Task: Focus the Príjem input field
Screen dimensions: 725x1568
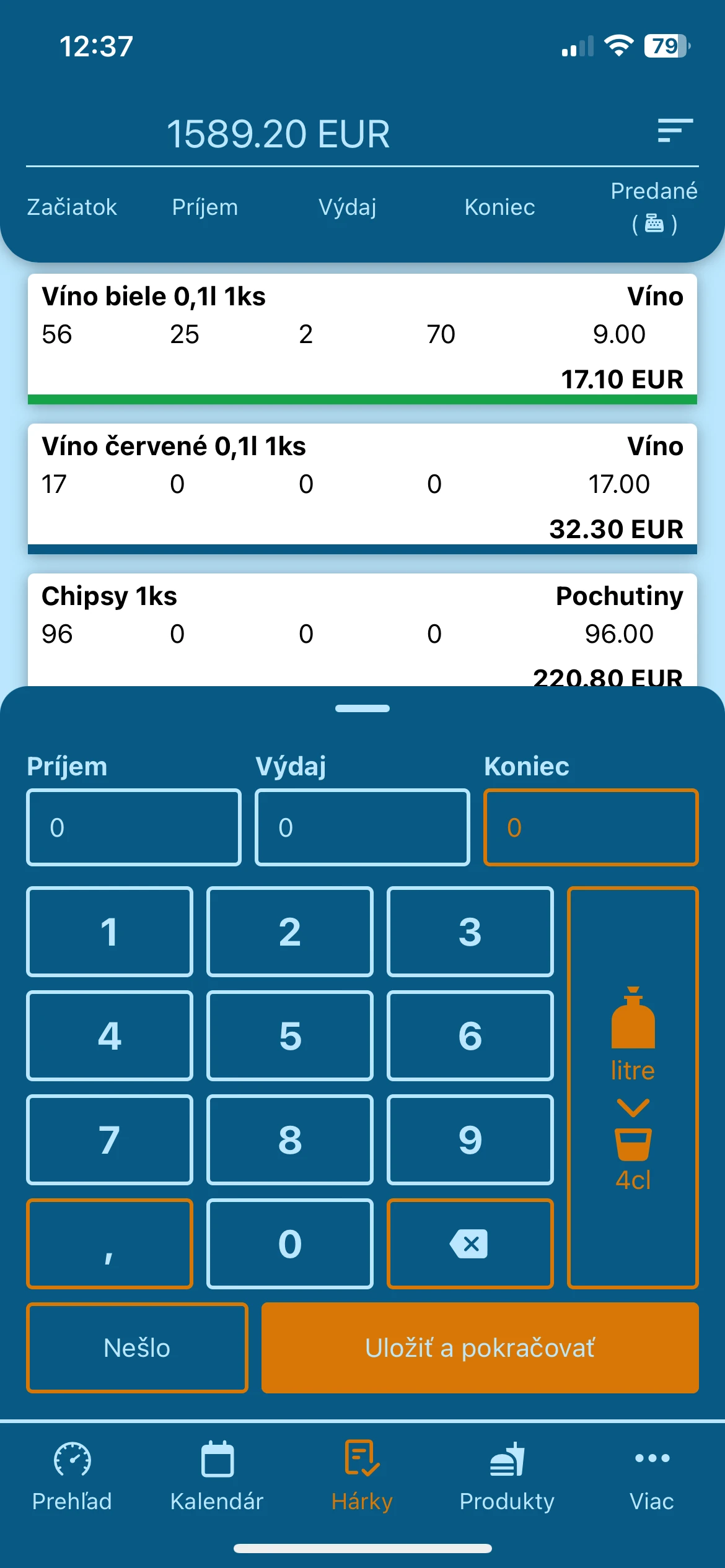Action: point(134,827)
